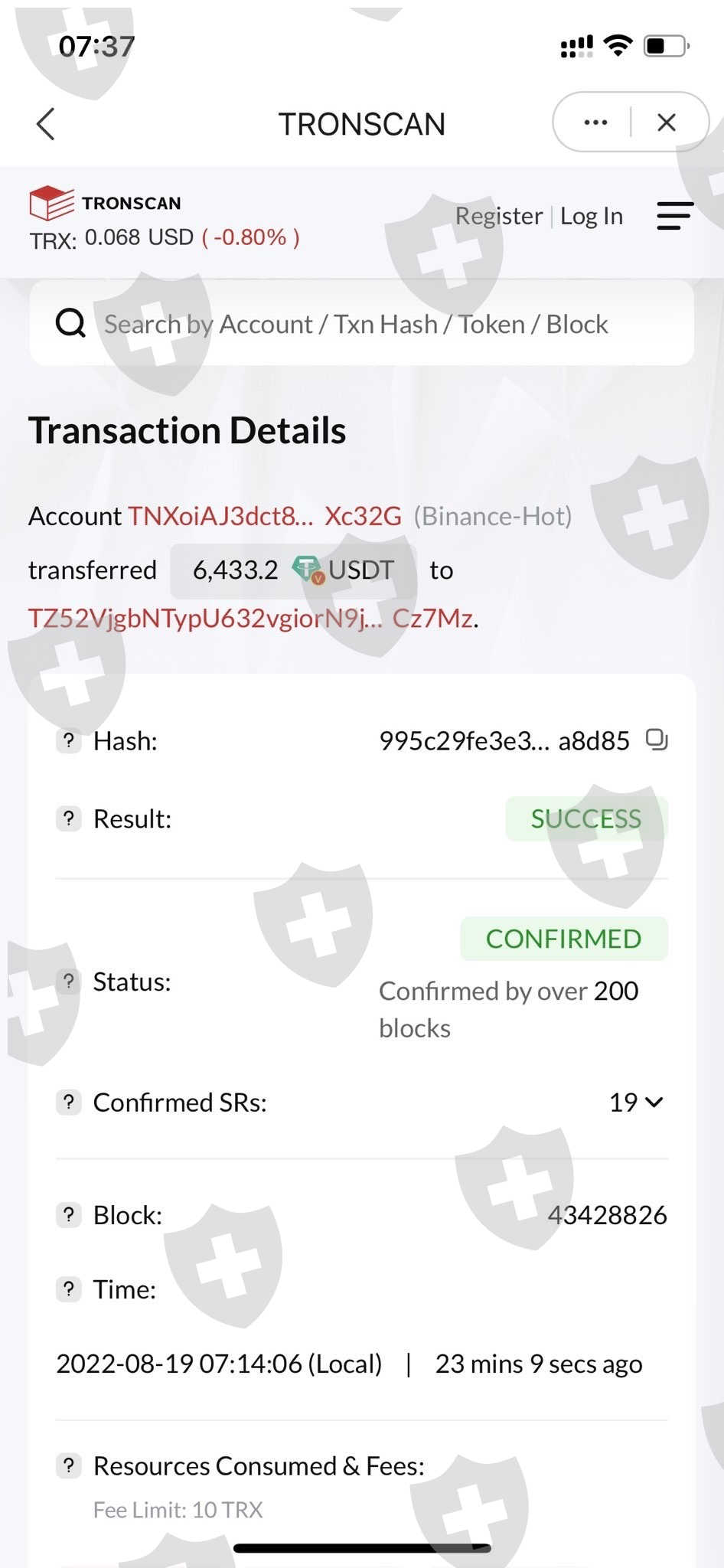Expand the Confirmed SRs list of 19

[x=637, y=1102]
